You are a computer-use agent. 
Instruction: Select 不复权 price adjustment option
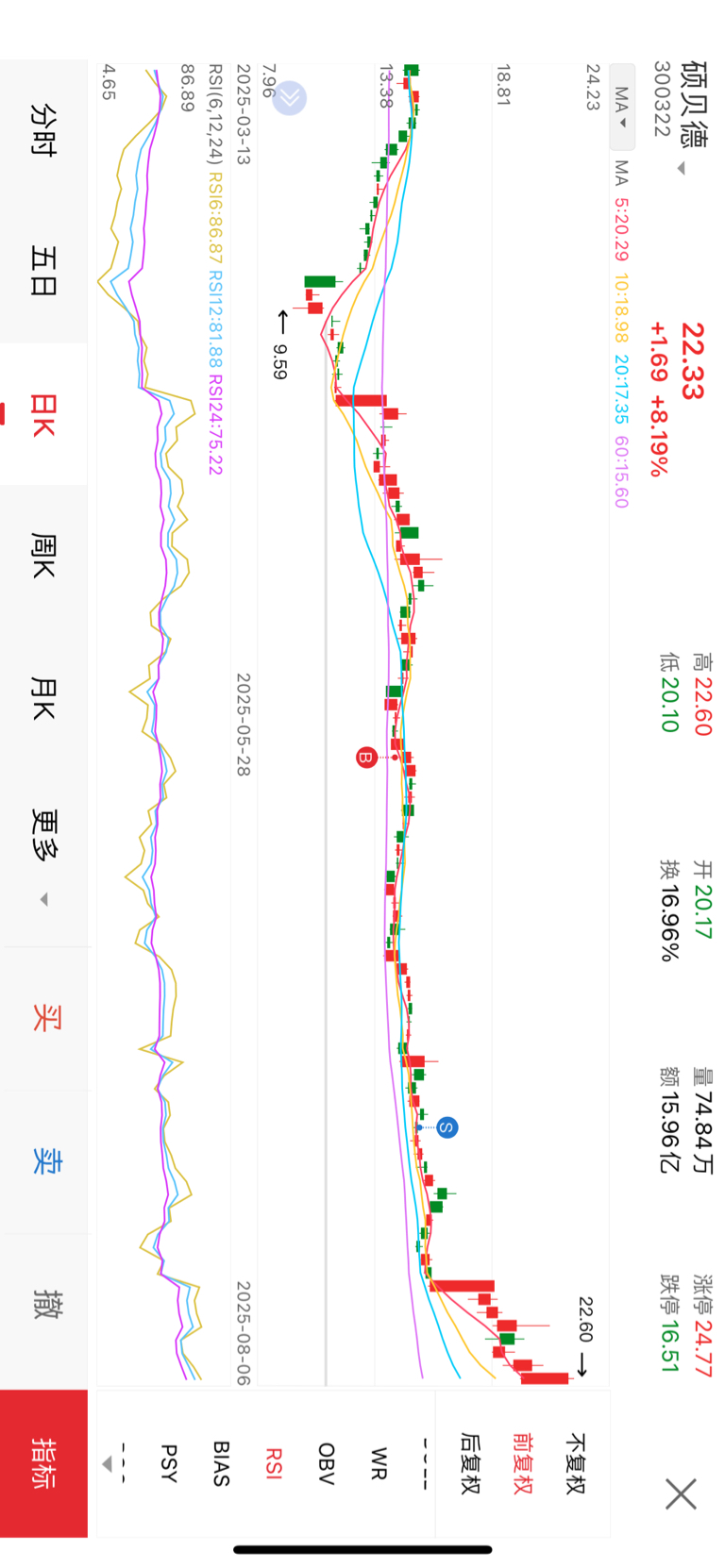pos(576,1463)
